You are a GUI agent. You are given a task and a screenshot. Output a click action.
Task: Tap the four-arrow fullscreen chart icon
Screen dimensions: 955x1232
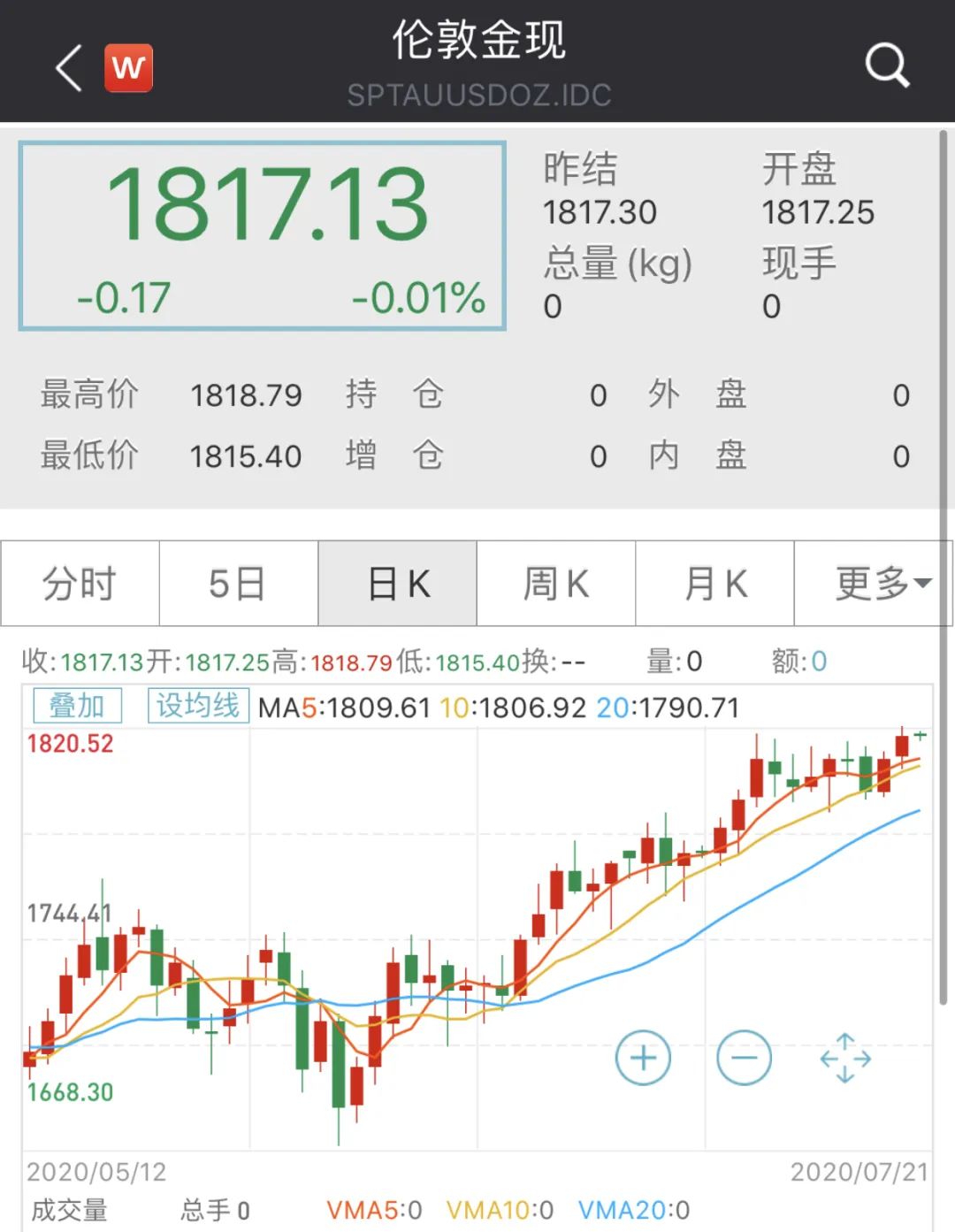pos(845,1058)
